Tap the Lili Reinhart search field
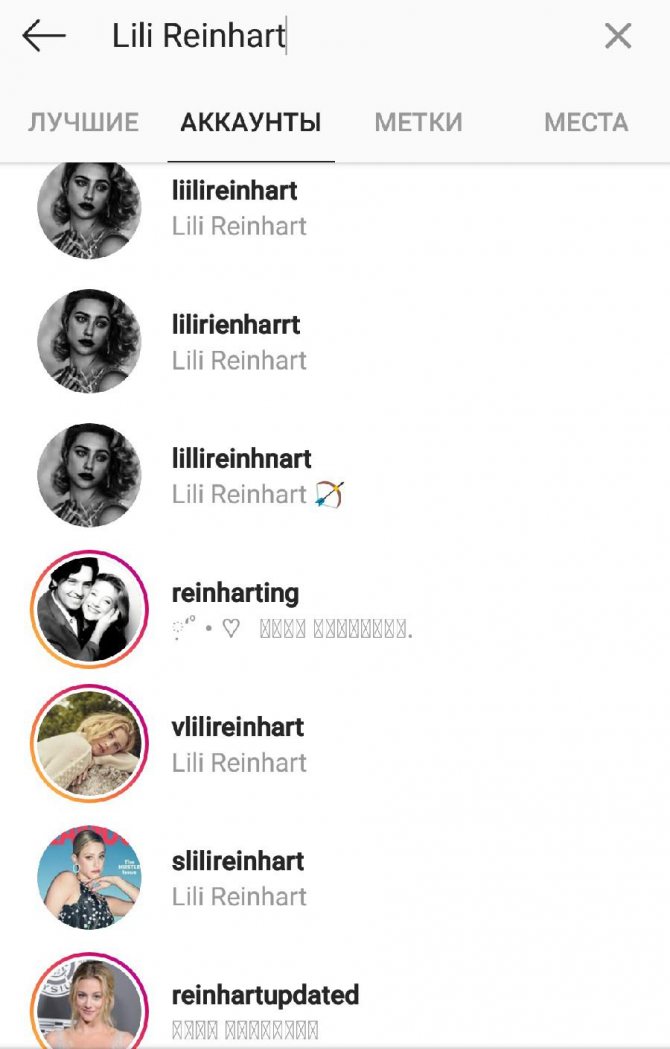 [330, 37]
